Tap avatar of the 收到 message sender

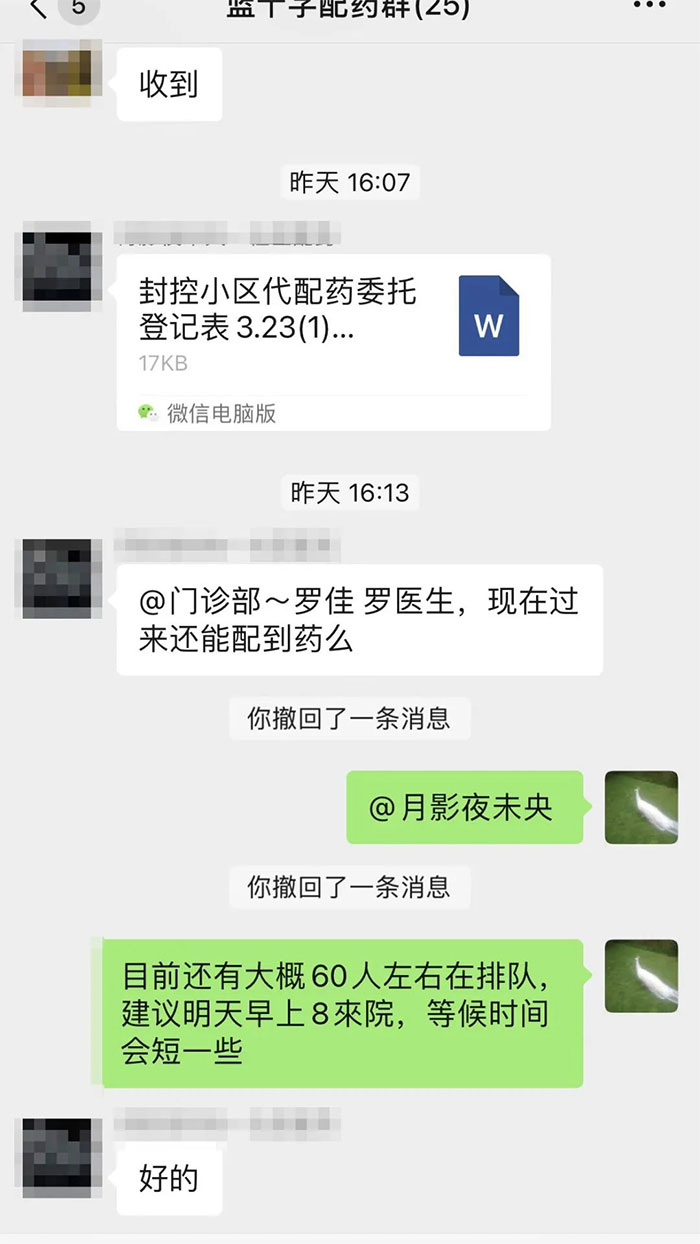[63, 70]
